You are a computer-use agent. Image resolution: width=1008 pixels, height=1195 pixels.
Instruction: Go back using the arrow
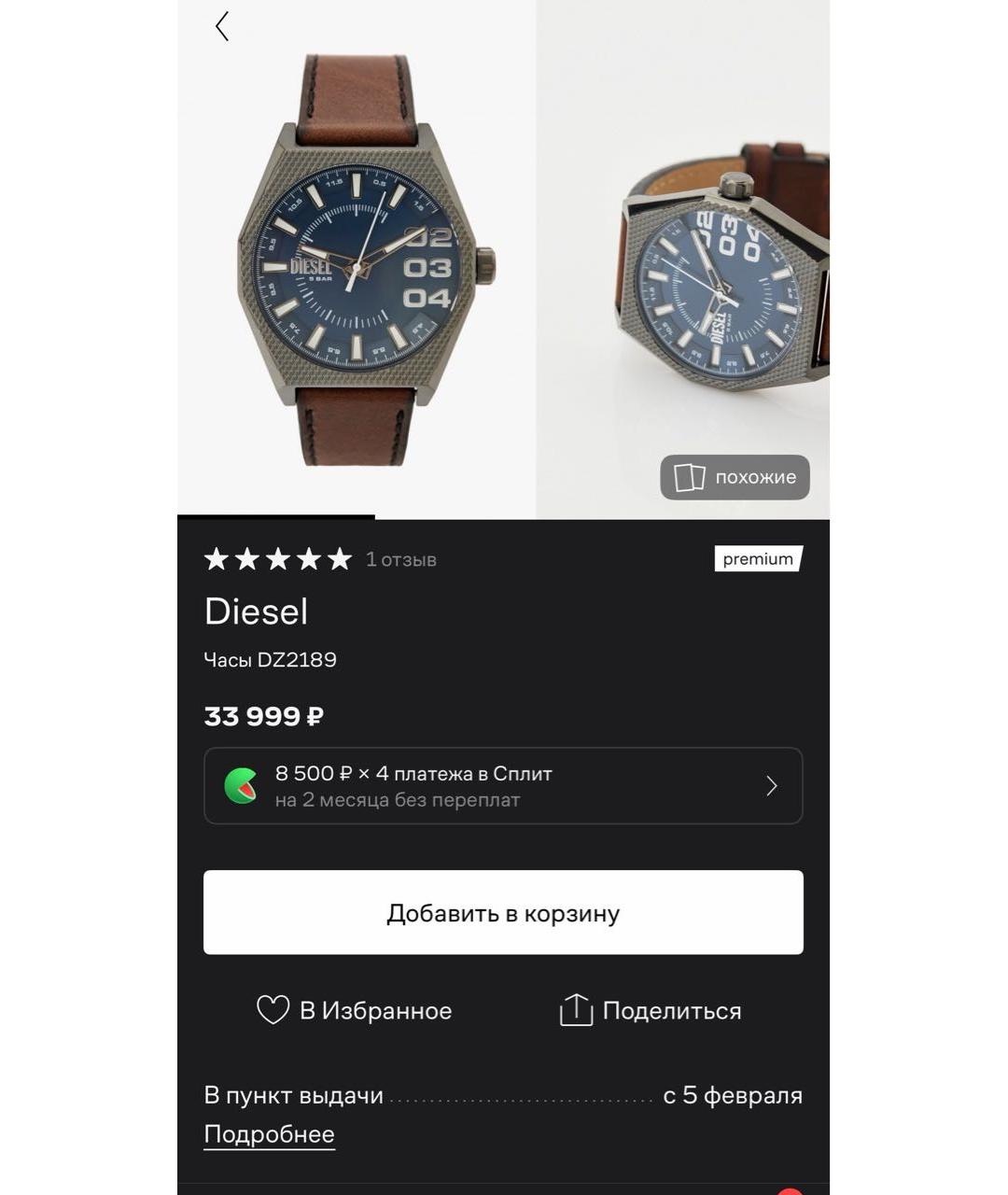click(x=222, y=26)
